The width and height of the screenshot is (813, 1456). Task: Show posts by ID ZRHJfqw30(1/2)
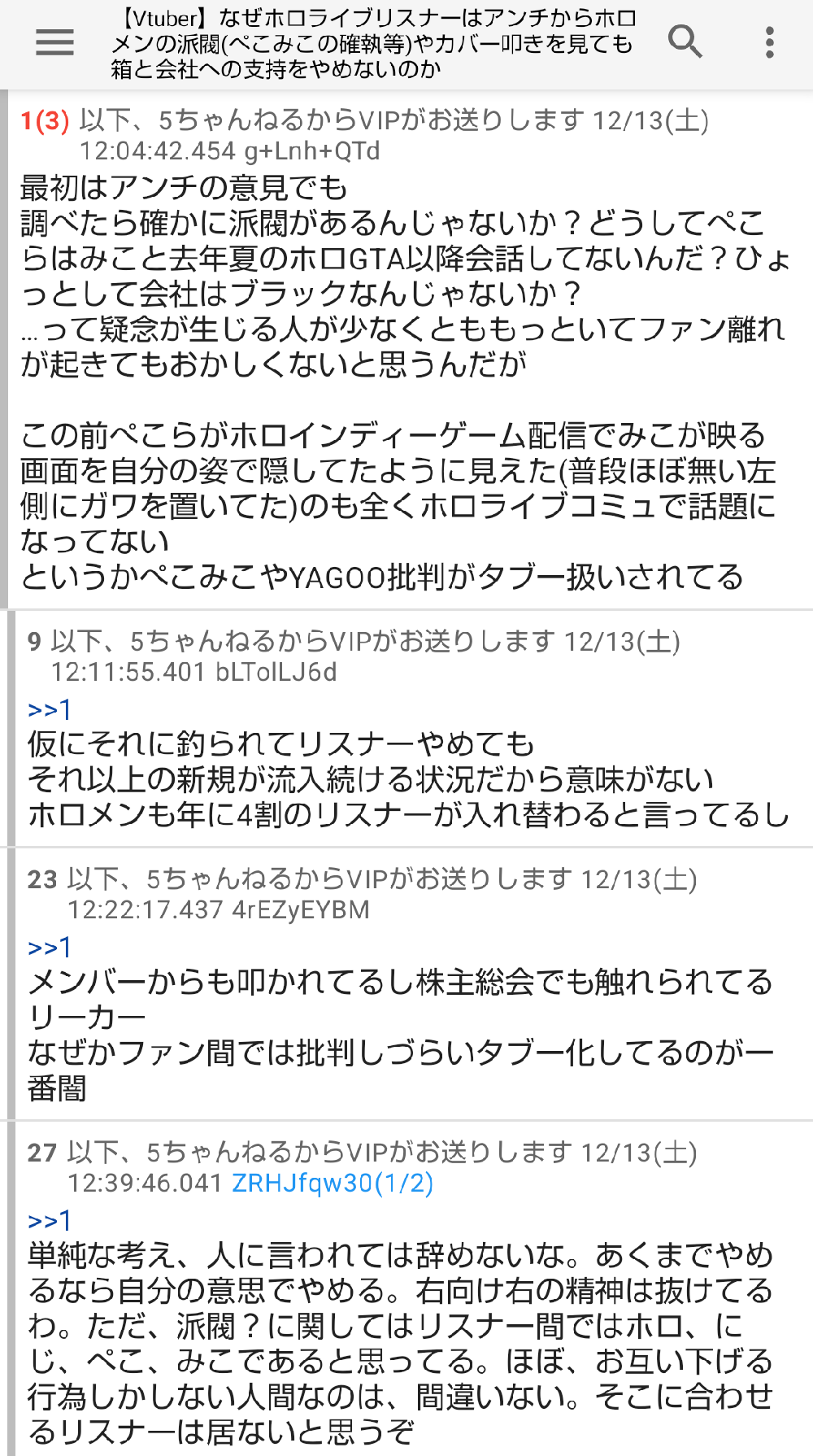(333, 1183)
